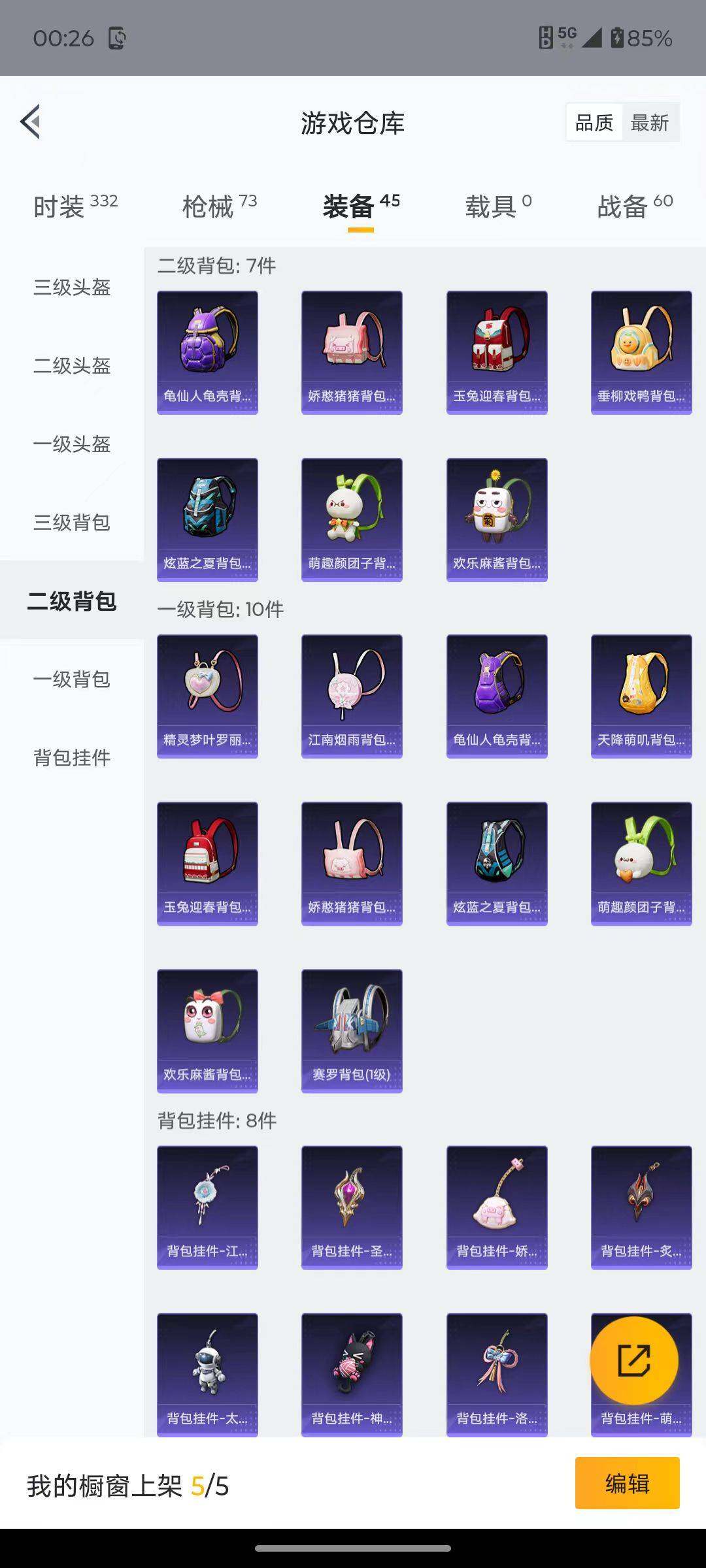Jump to 背包挂件 in the sidebar
Viewport: 706px width, 1568px height.
[72, 758]
